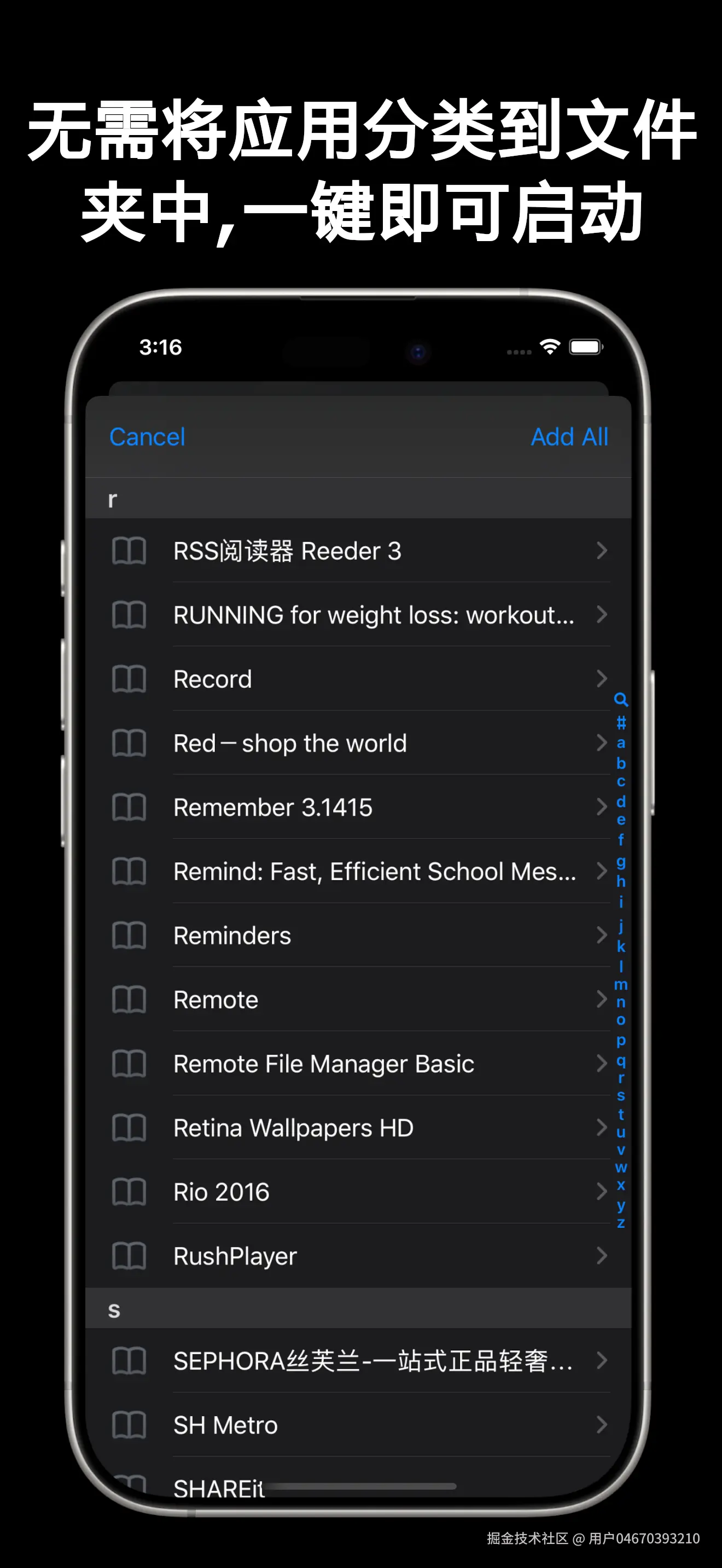Screen dimensions: 722x1568
Task: Click the book icon next to Remote
Action: click(x=130, y=1000)
